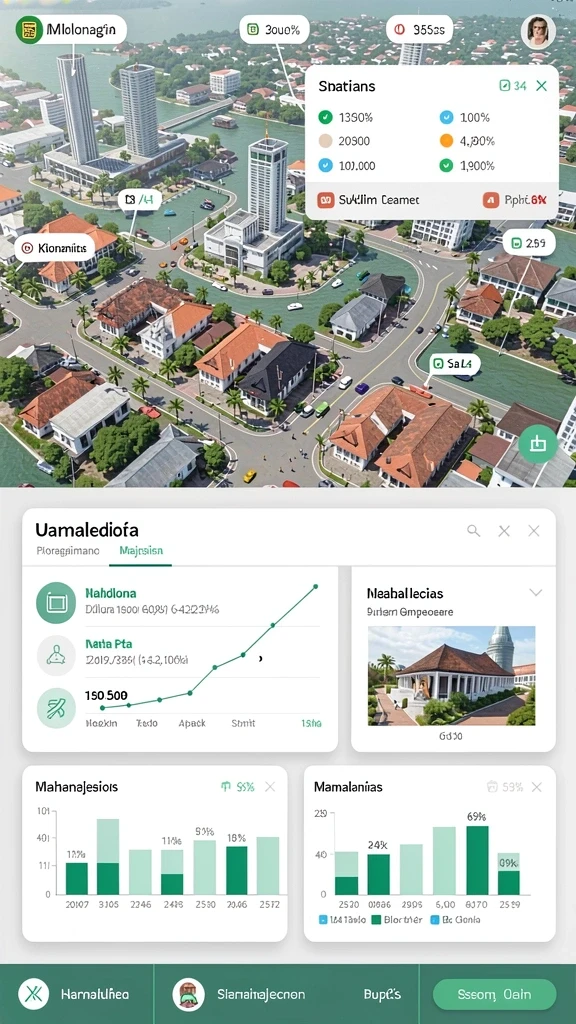Open Harnaluheo in the bottom bar
The height and width of the screenshot is (1024, 576).
74,994
